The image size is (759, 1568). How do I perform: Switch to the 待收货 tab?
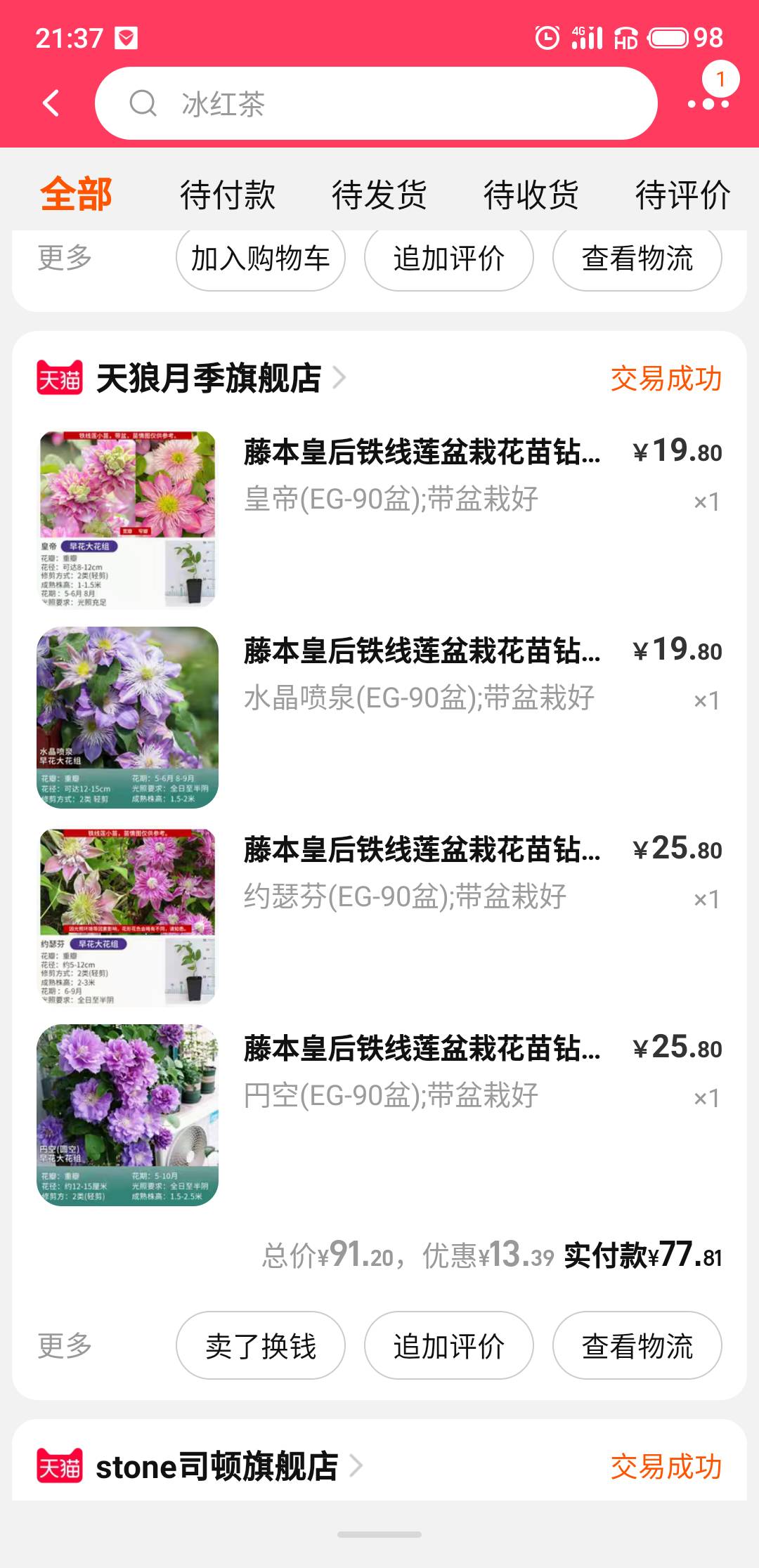(531, 195)
